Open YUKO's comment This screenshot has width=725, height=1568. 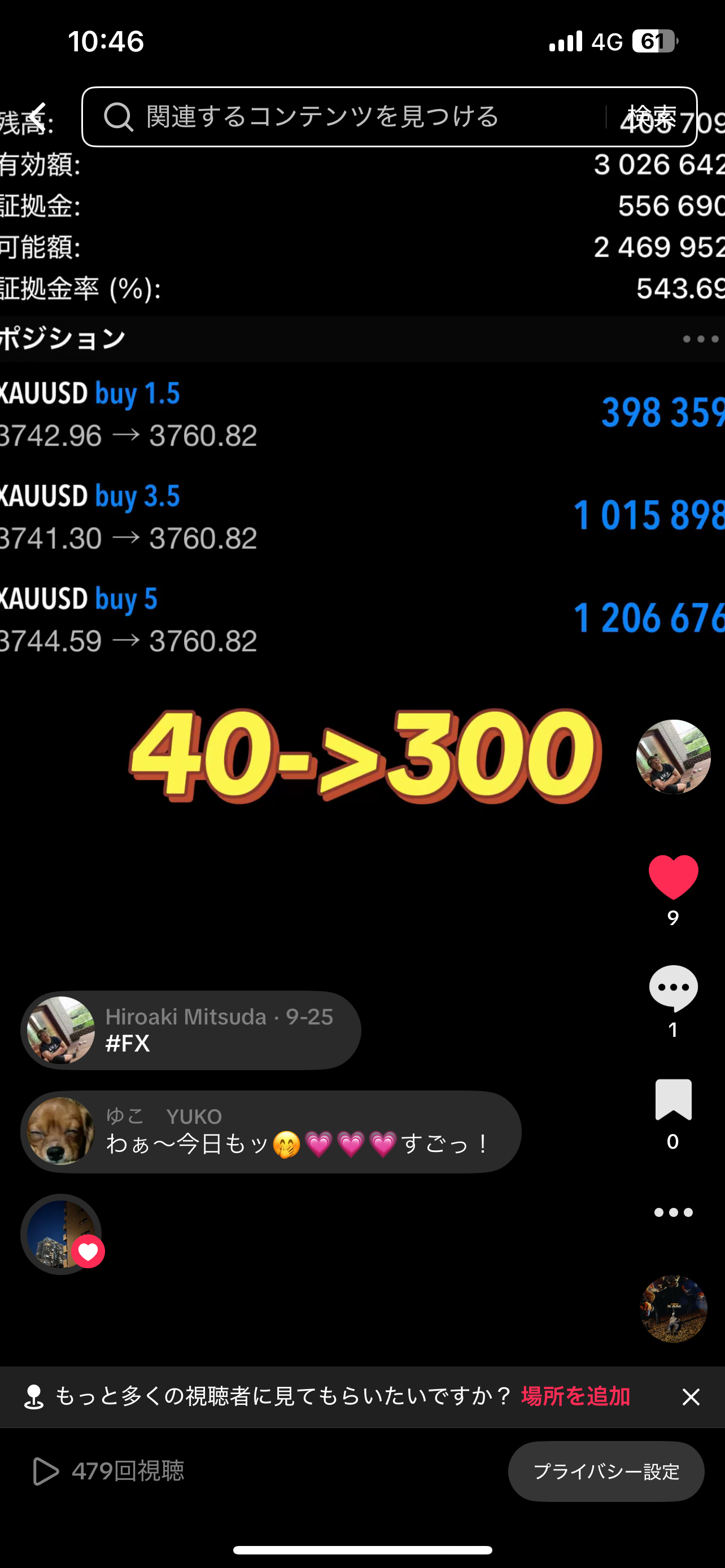(x=271, y=1132)
